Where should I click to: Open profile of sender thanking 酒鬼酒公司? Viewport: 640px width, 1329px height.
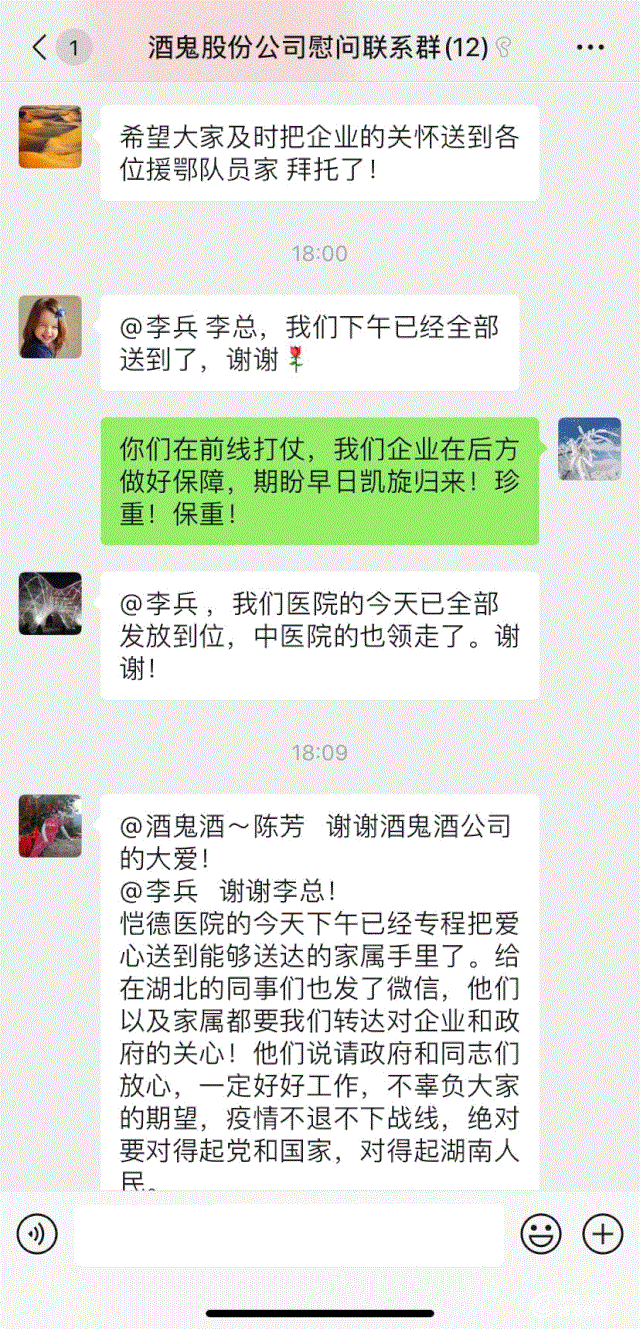click(50, 826)
